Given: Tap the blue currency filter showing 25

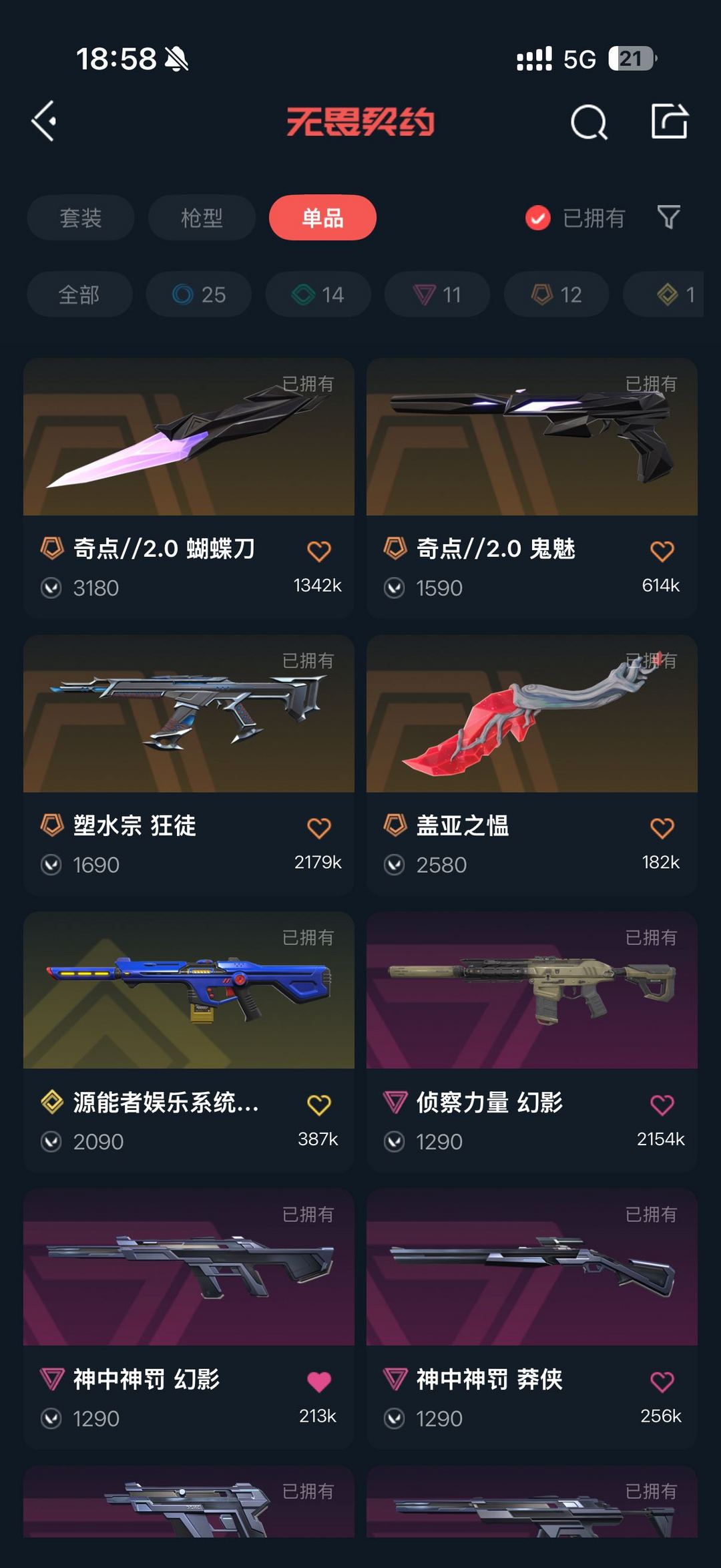Looking at the screenshot, I should pos(197,295).
